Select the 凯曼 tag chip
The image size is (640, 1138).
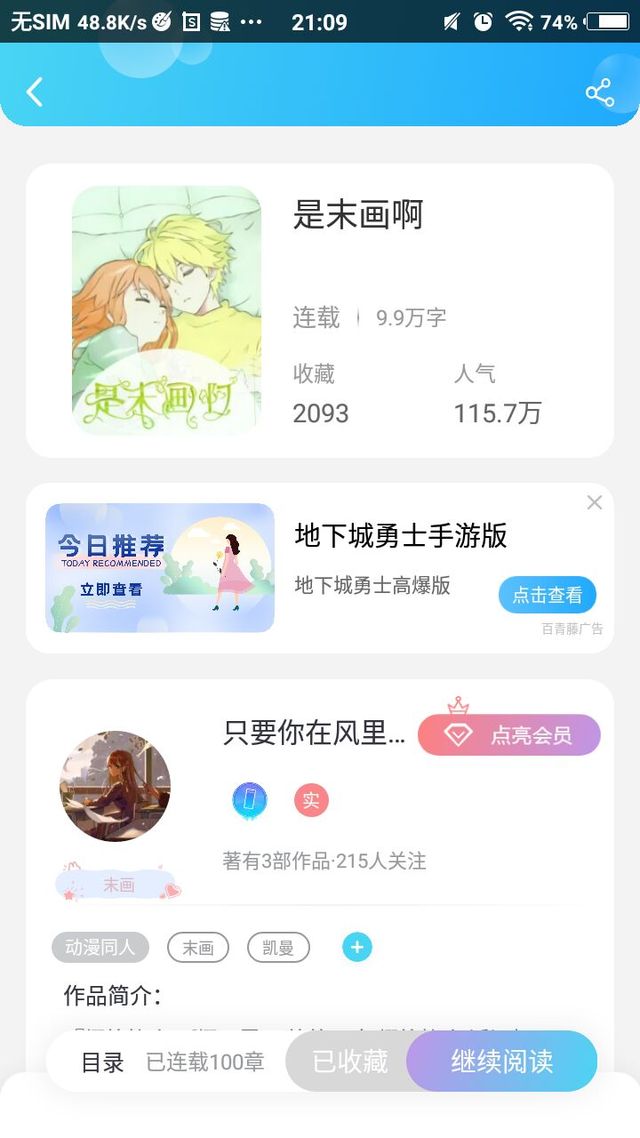(278, 947)
